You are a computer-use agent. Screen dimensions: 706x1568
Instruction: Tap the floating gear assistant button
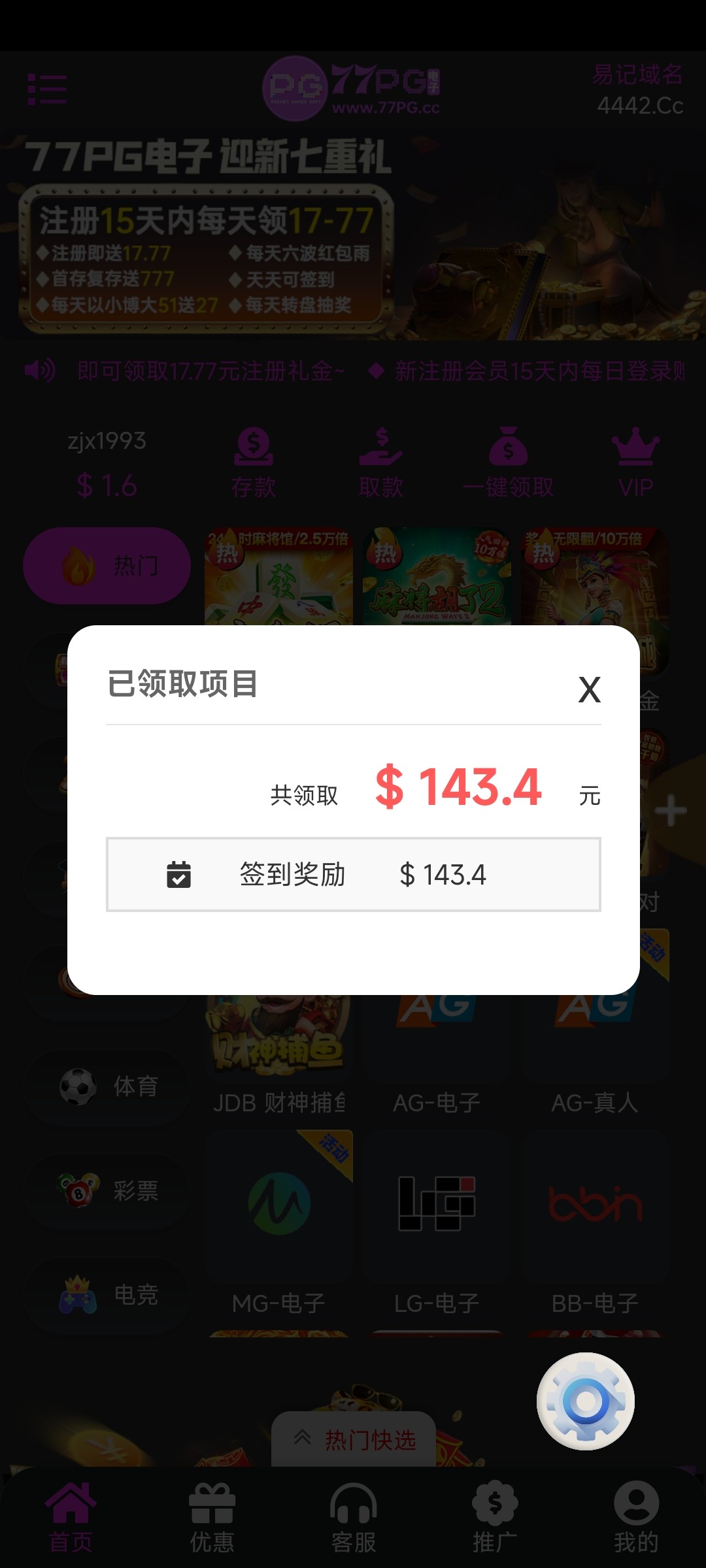pos(586,1401)
